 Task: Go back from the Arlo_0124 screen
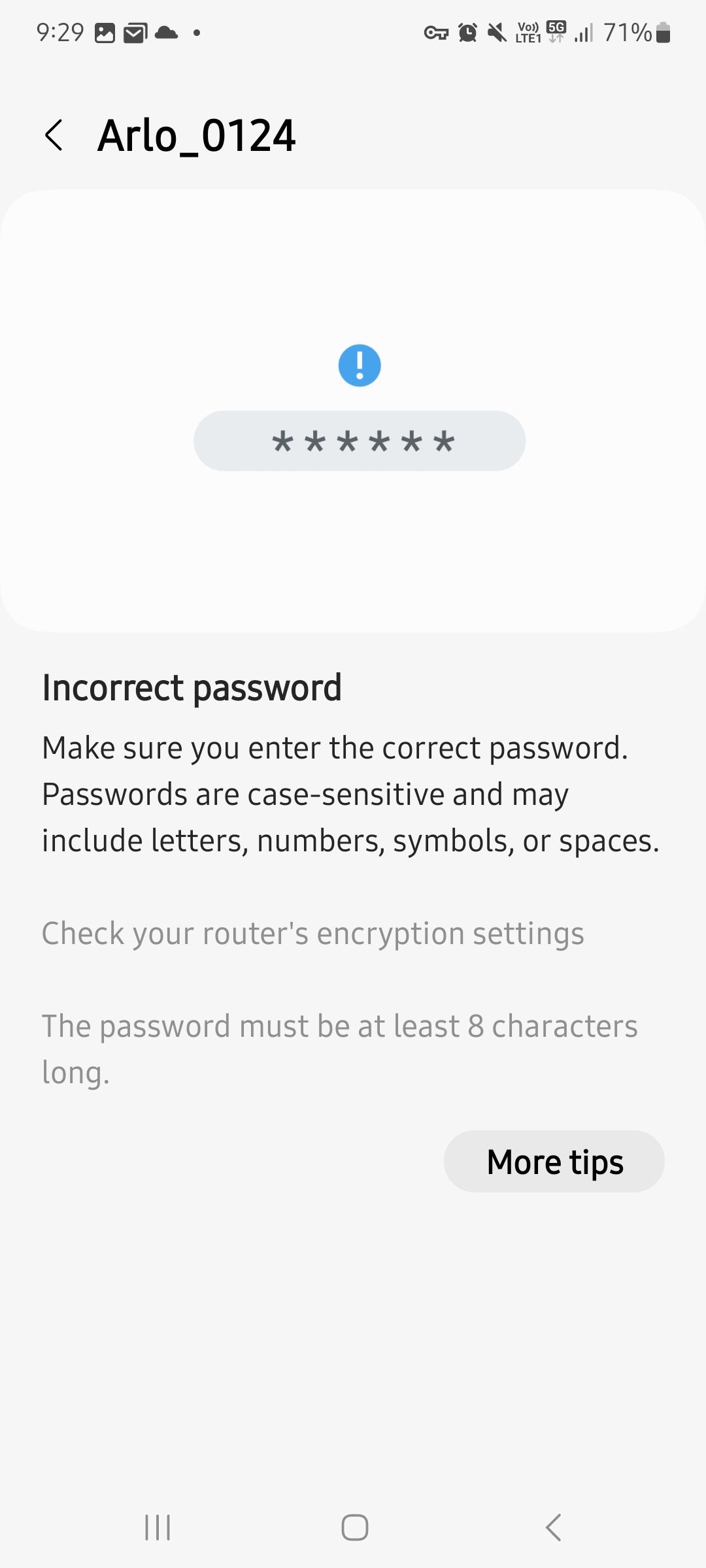click(54, 136)
